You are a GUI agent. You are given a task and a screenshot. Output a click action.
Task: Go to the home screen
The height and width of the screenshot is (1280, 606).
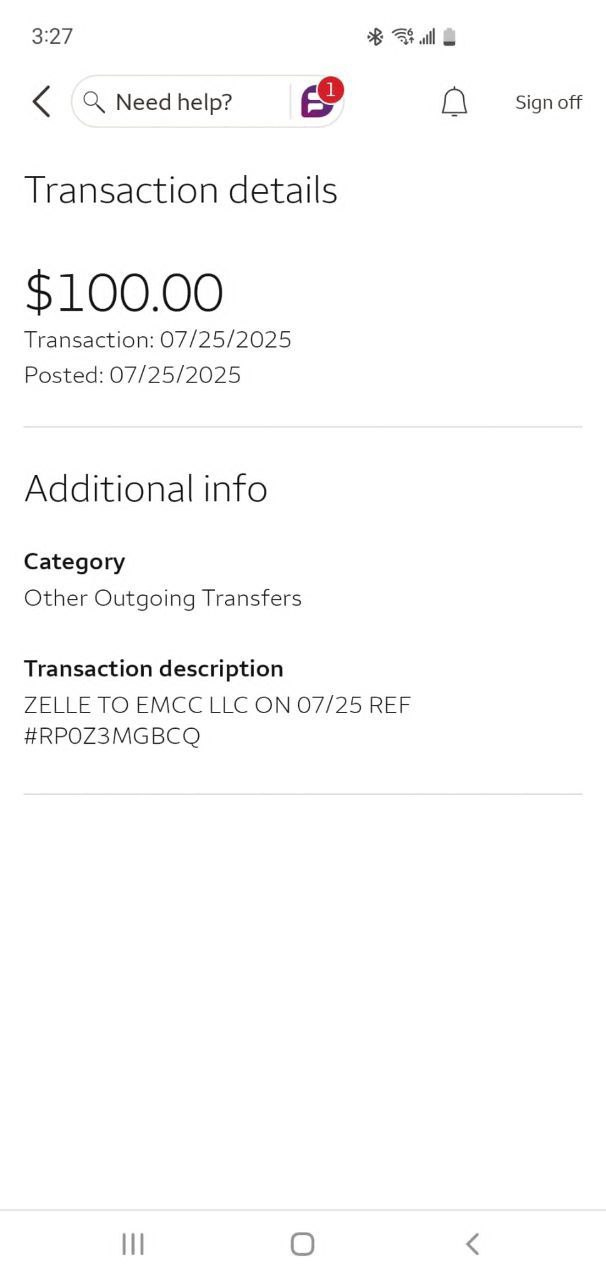click(x=302, y=1243)
